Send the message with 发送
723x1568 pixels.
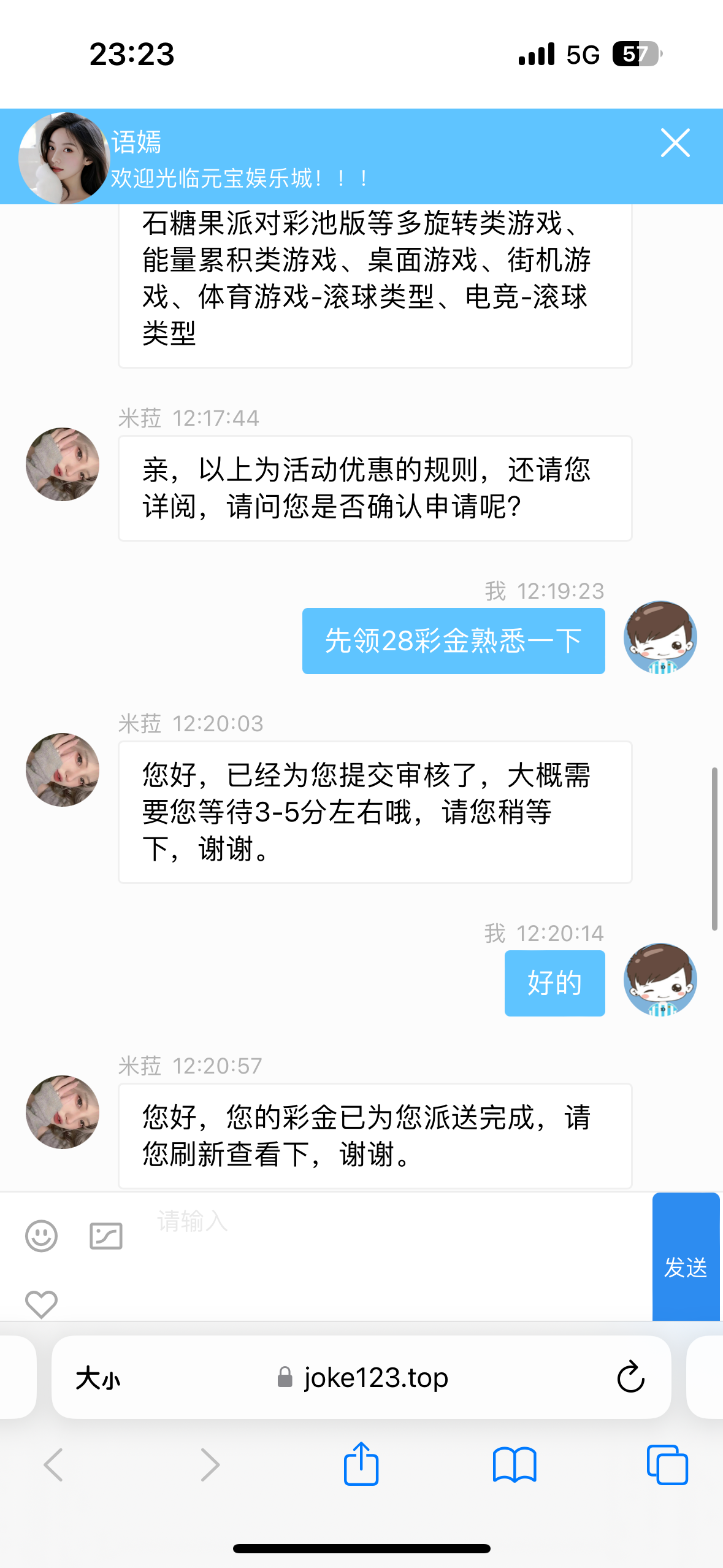[686, 1267]
